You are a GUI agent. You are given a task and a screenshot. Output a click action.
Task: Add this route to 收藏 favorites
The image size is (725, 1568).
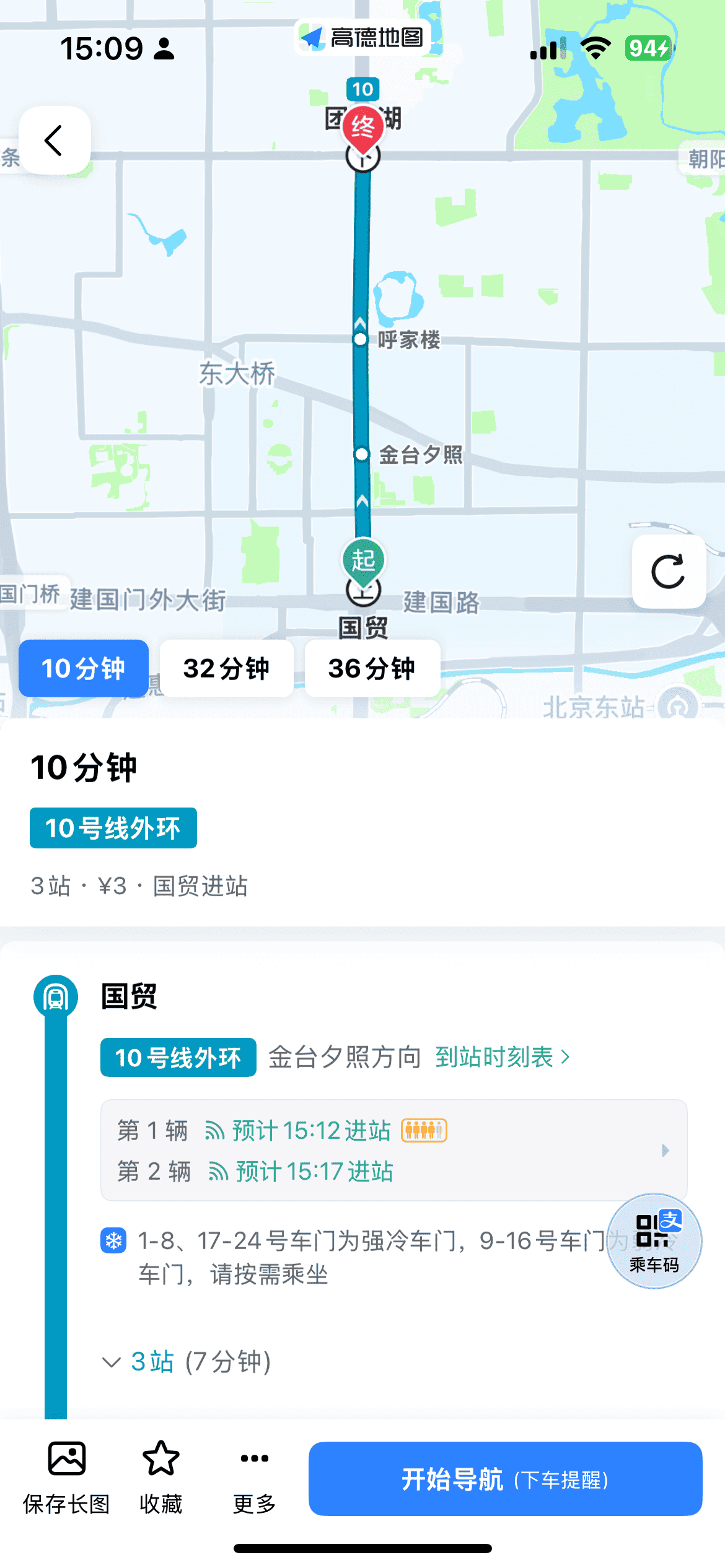click(160, 1477)
